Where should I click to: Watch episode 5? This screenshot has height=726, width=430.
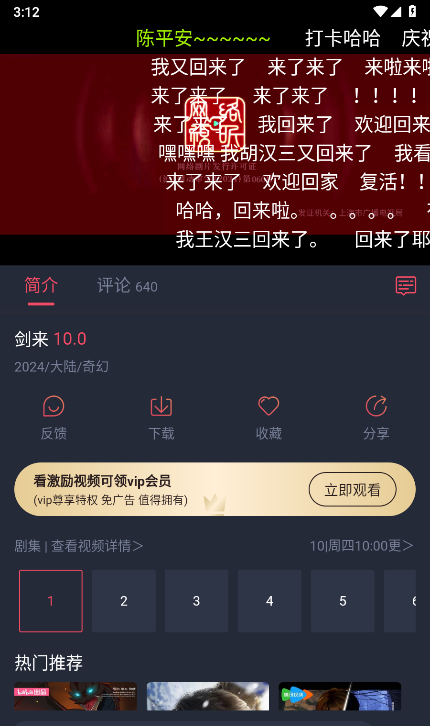[x=343, y=601]
